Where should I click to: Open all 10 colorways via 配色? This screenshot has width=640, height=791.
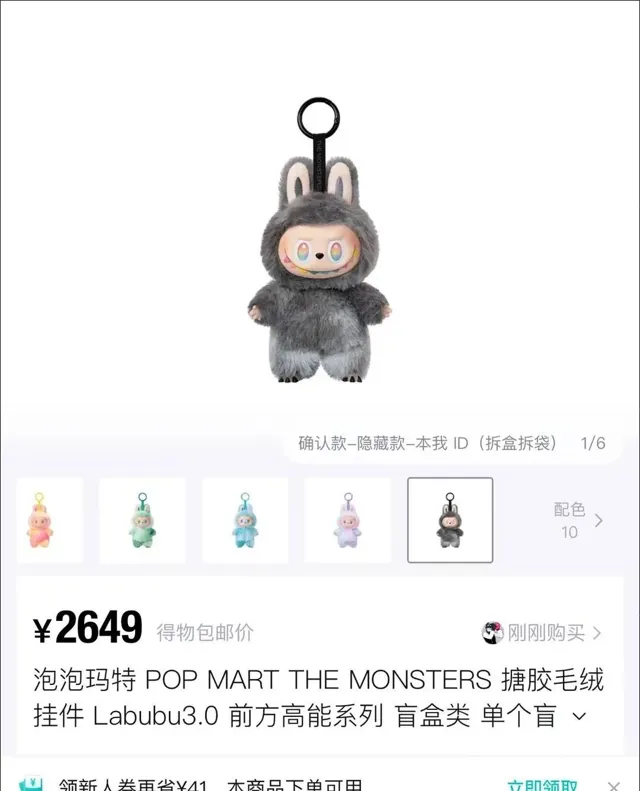[x=578, y=520]
